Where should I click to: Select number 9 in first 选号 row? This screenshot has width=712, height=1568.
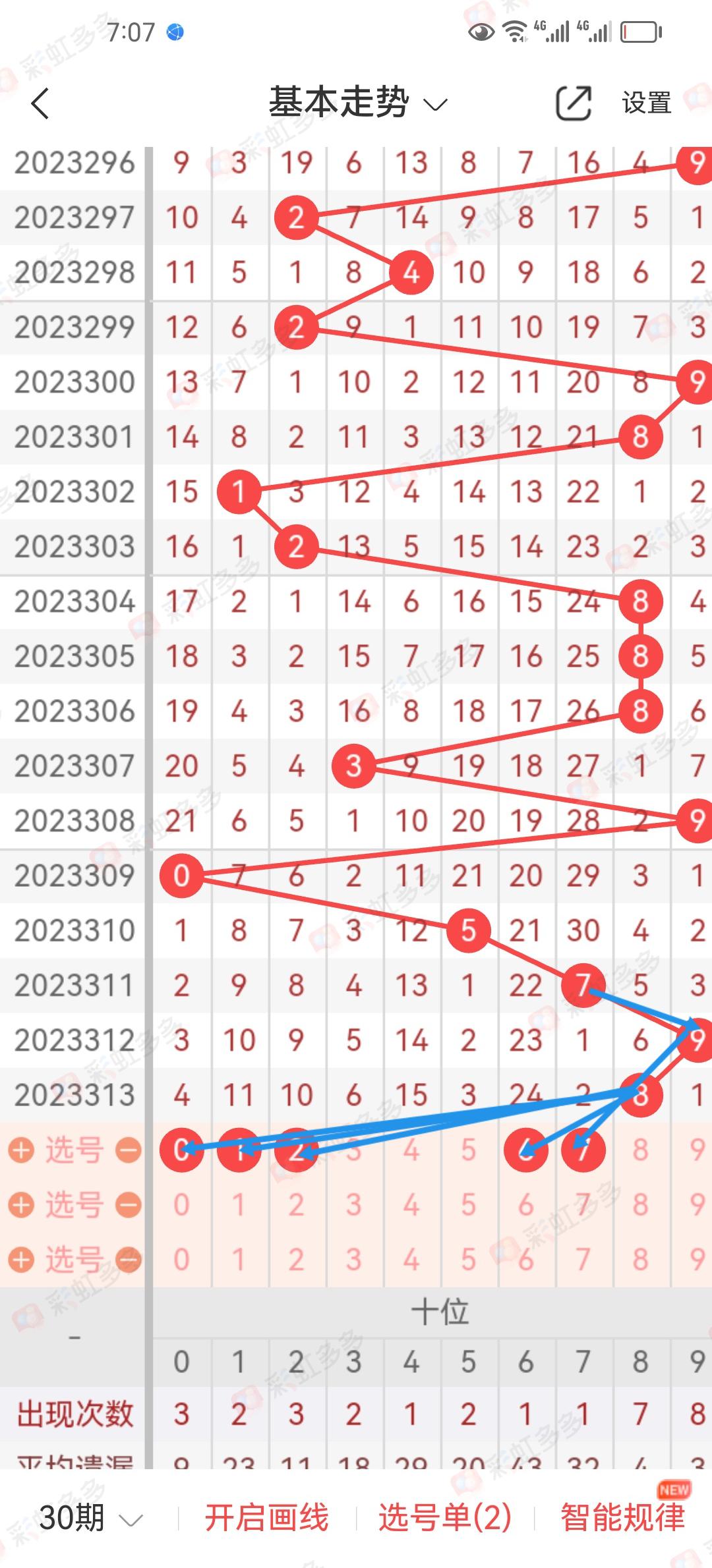coord(697,1150)
